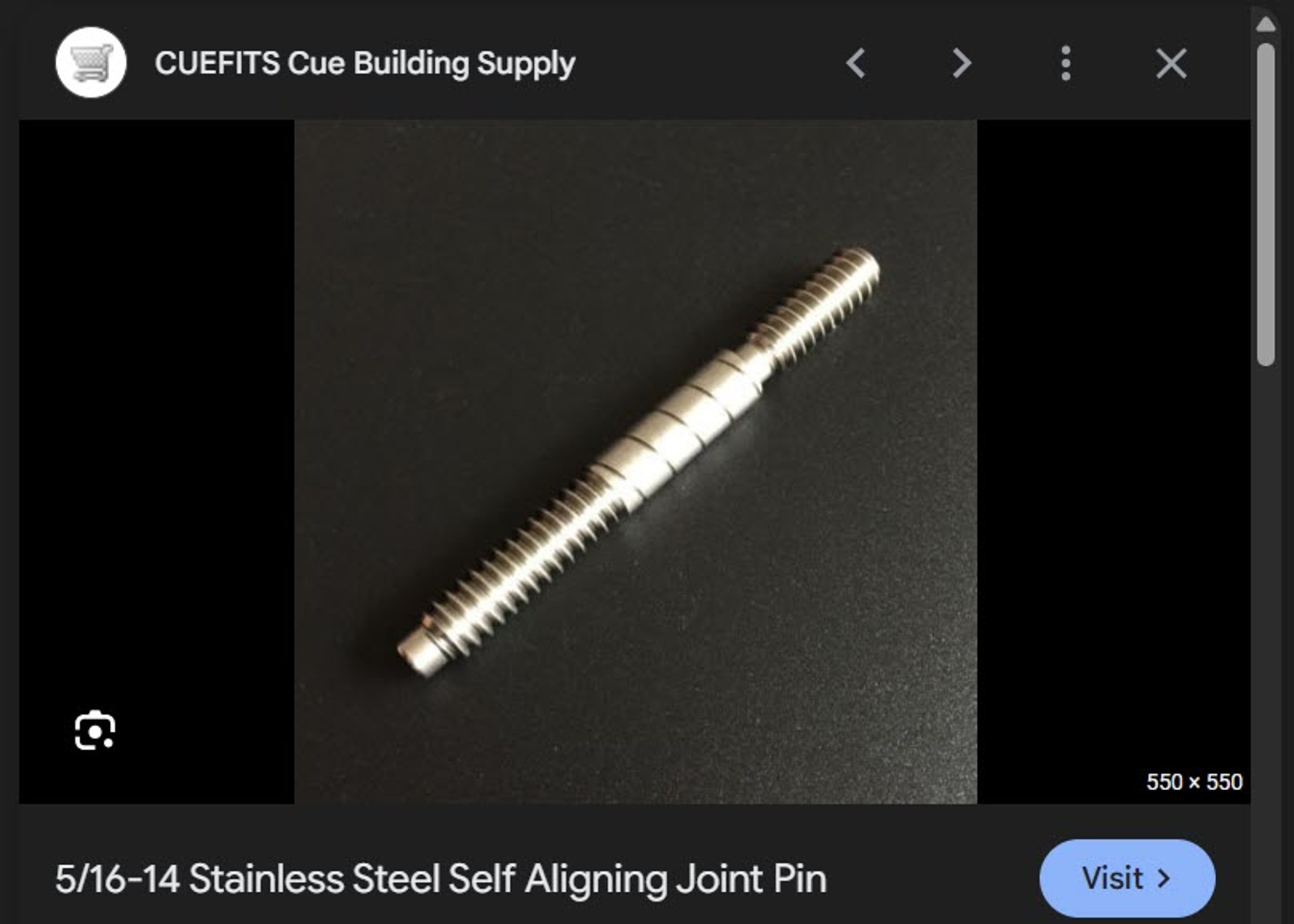
Task: Open the joint pin product image
Action: tap(636, 462)
